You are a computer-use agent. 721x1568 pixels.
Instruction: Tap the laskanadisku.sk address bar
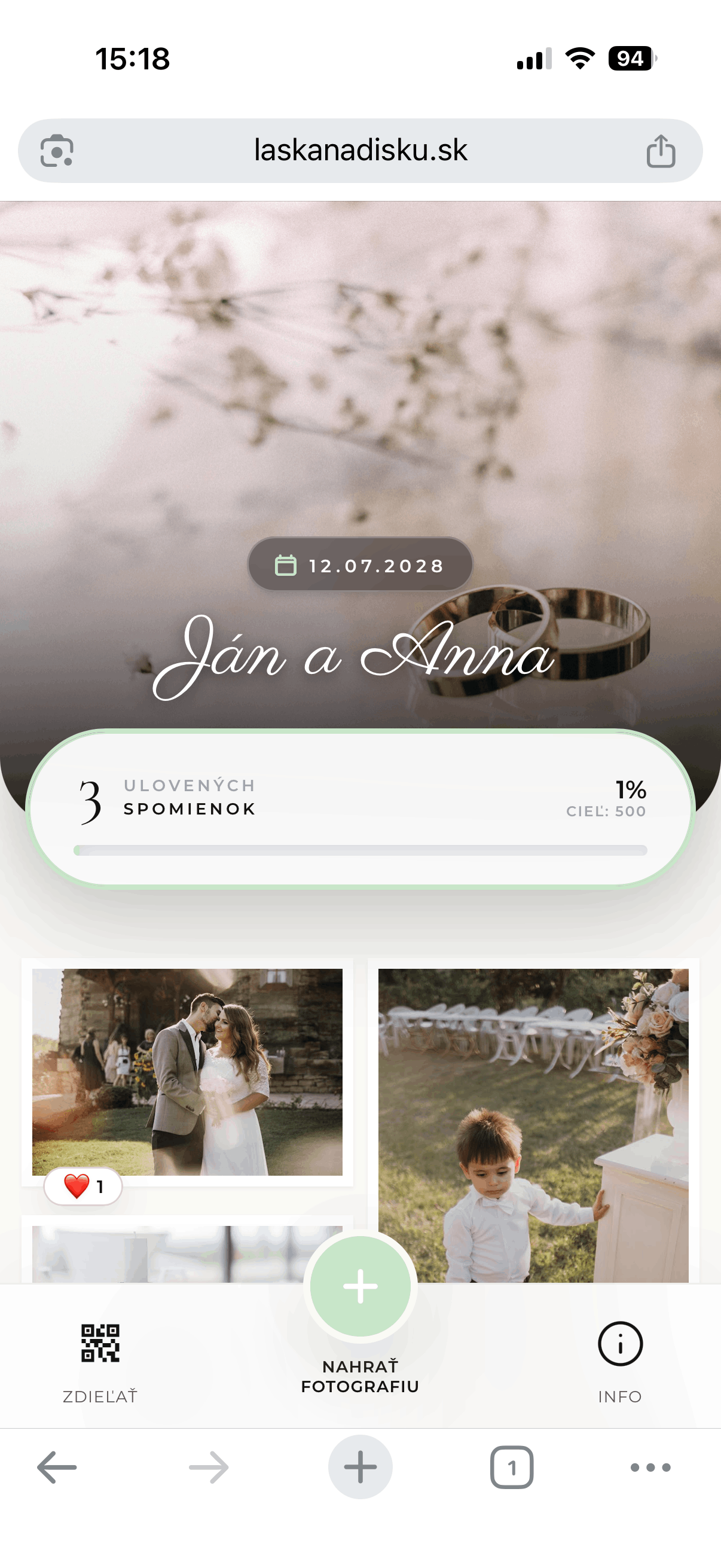tap(360, 150)
